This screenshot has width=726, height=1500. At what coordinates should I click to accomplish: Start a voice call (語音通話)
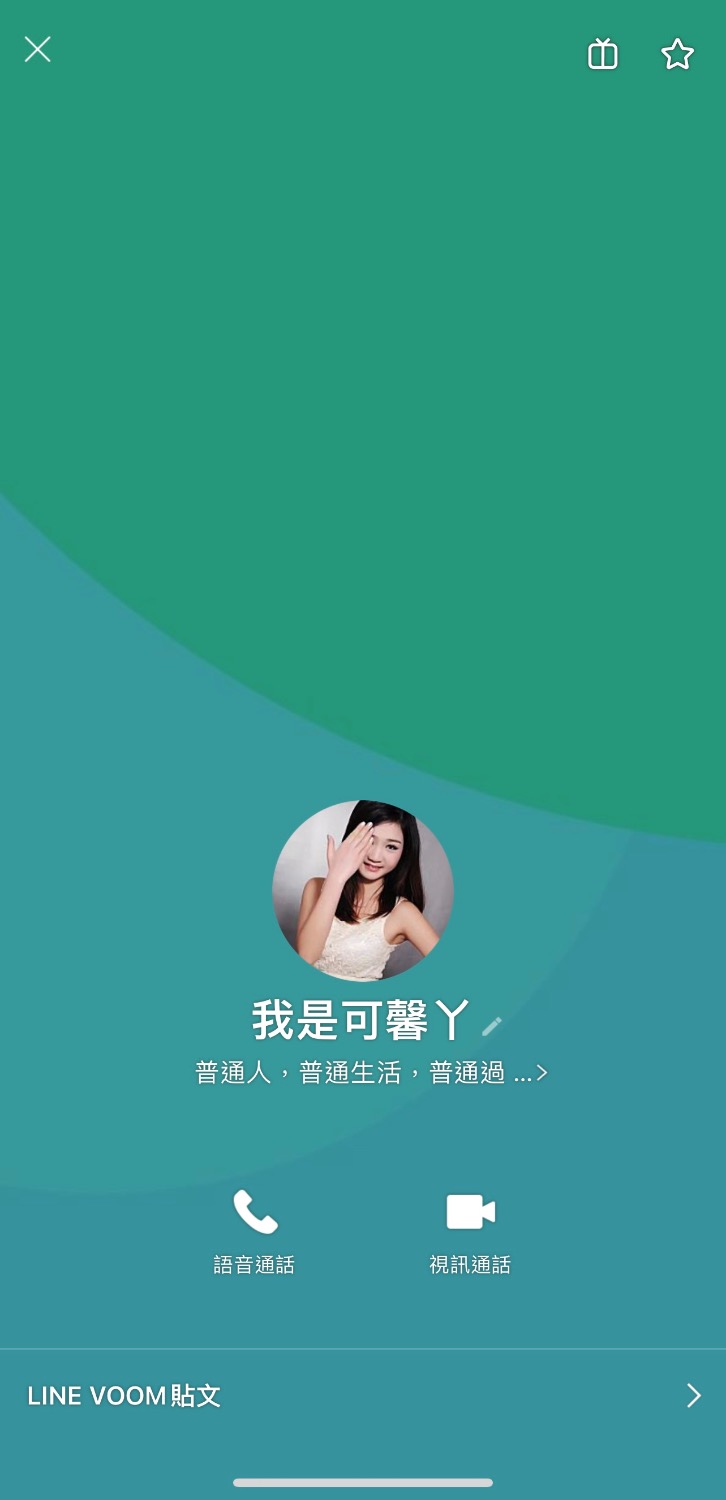pos(254,1231)
